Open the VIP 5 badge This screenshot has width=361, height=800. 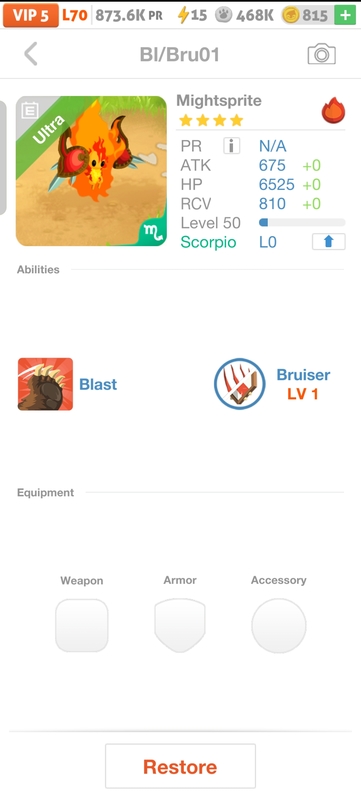tap(31, 15)
